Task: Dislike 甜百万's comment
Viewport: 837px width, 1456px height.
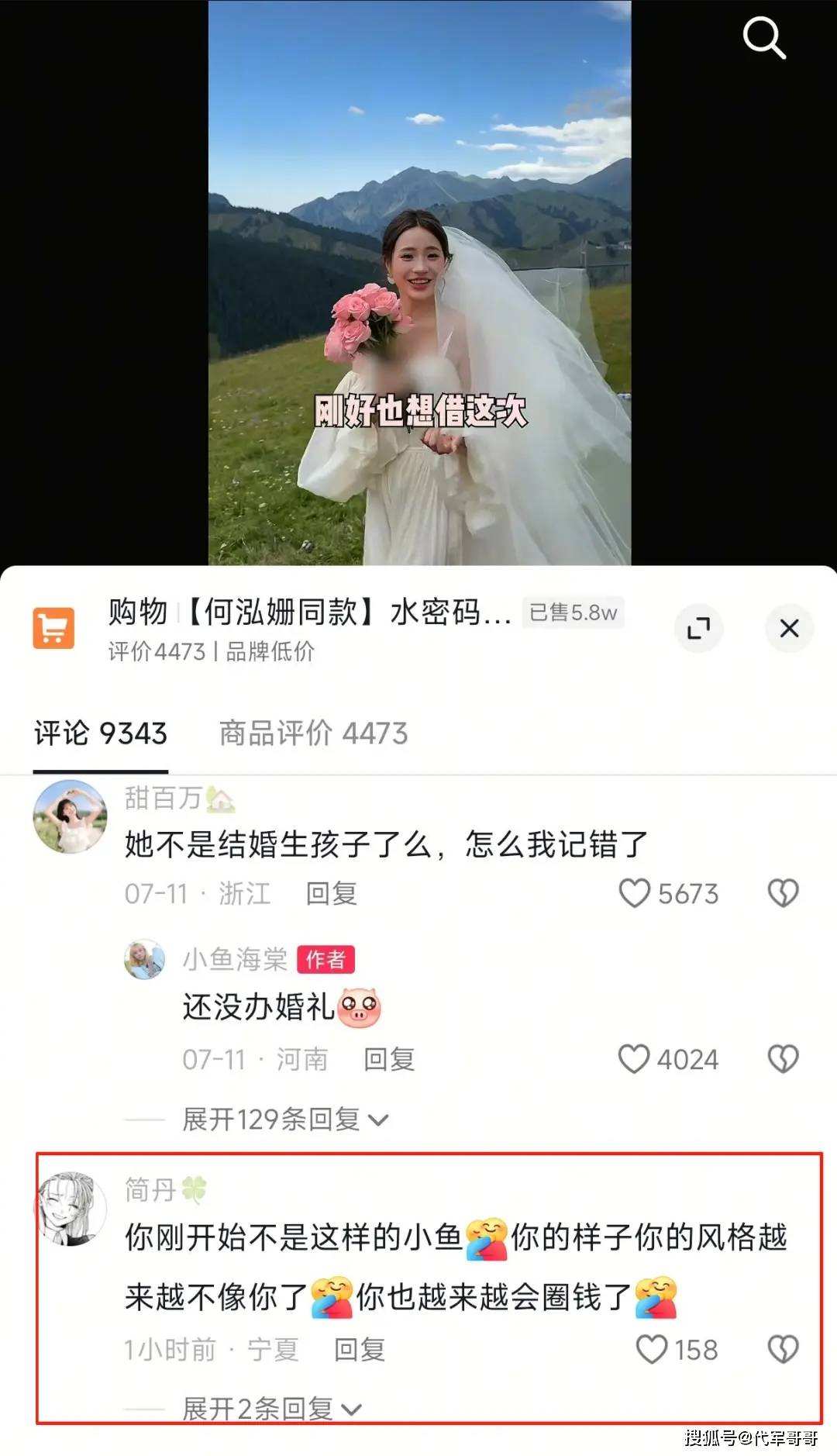Action: (783, 893)
